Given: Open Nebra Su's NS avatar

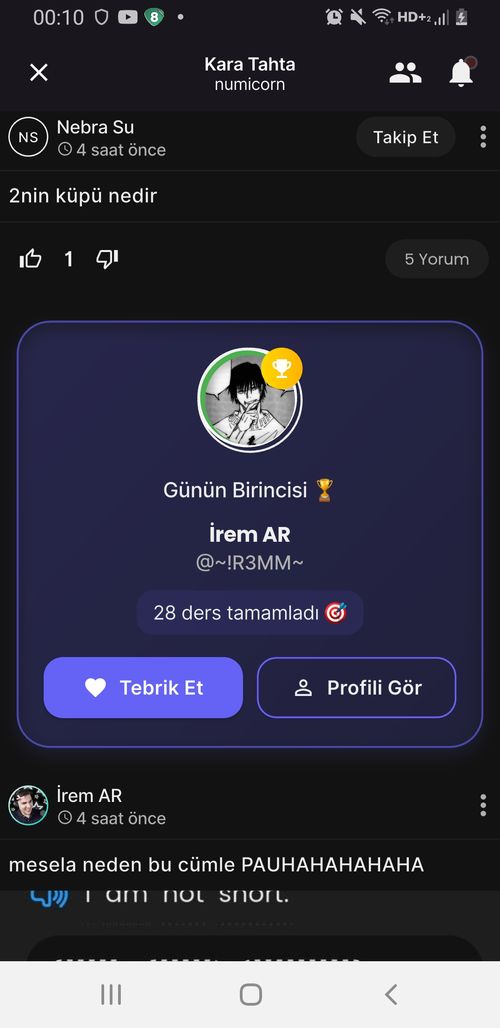Looking at the screenshot, I should coord(28,137).
